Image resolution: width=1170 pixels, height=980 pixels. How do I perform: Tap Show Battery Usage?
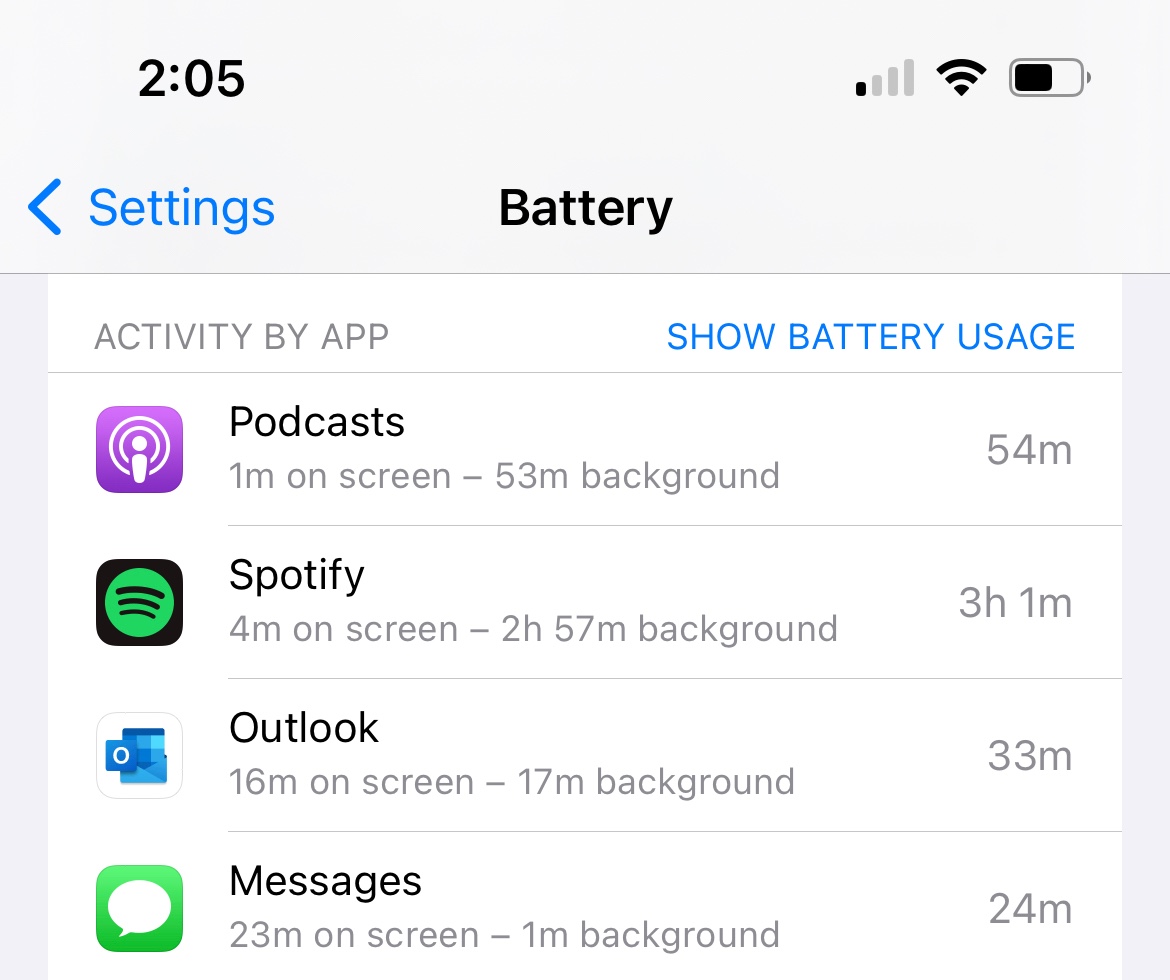[870, 337]
